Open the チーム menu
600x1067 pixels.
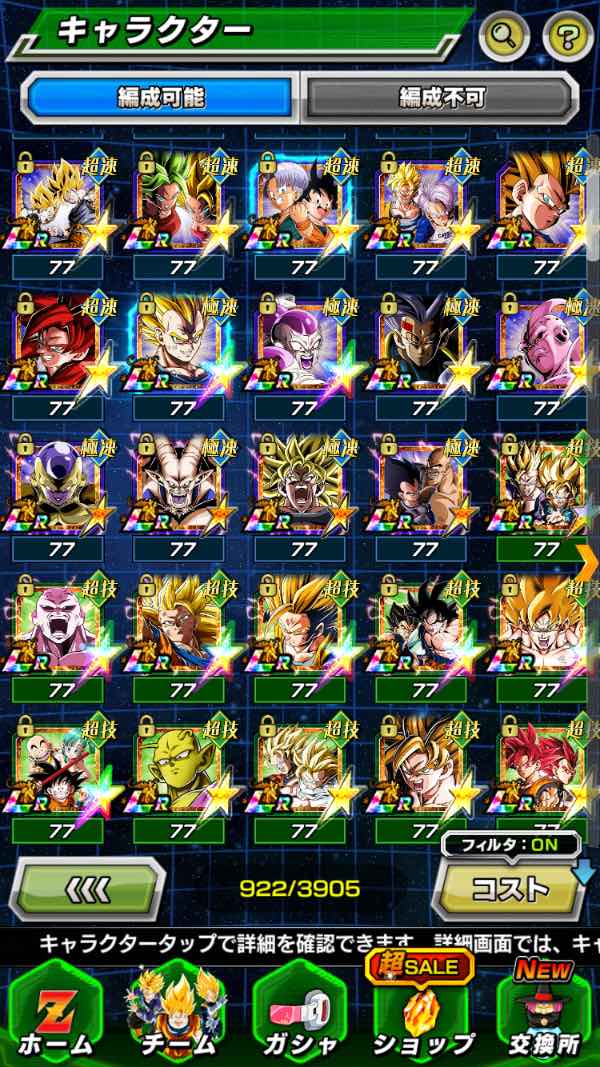[176, 1015]
